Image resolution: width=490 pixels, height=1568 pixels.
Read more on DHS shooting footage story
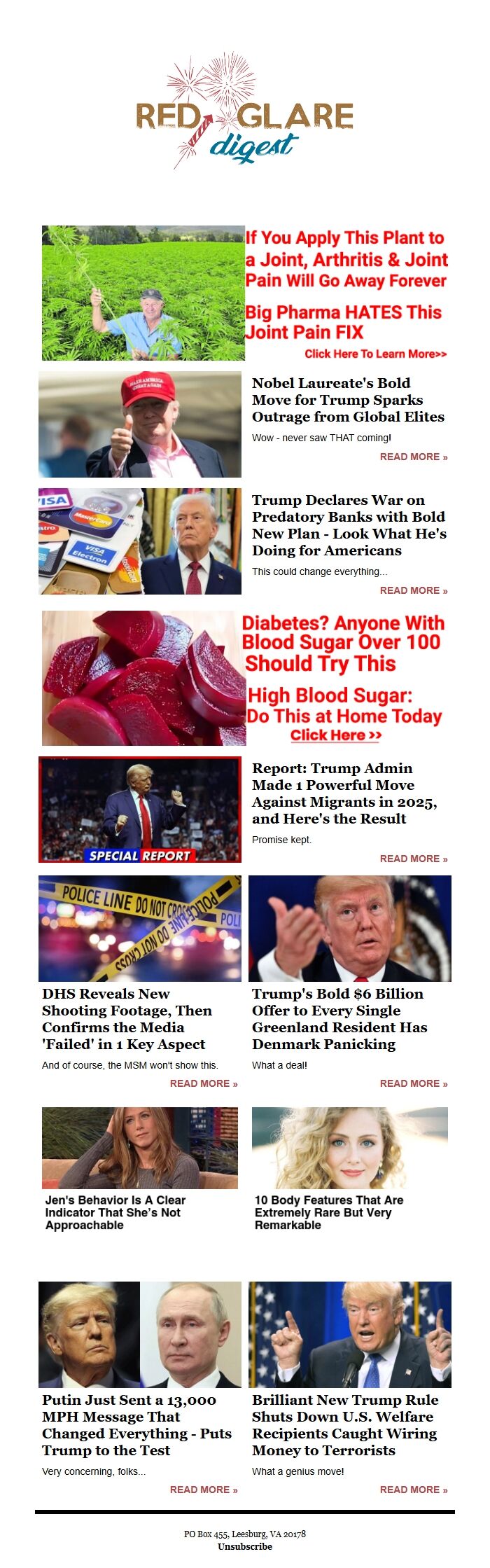[x=203, y=1083]
